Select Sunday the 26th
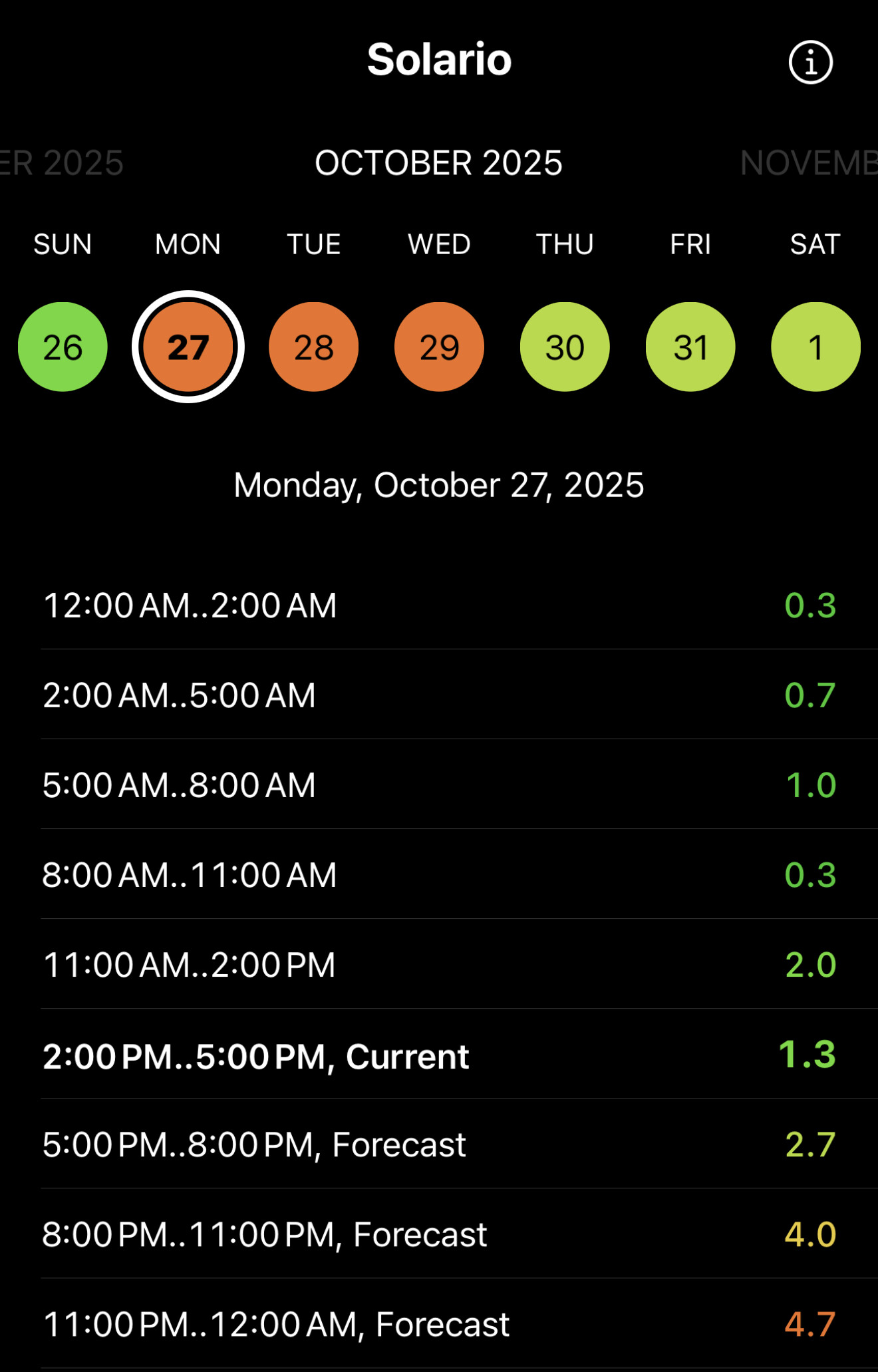Viewport: 878px width, 1372px height. click(63, 347)
